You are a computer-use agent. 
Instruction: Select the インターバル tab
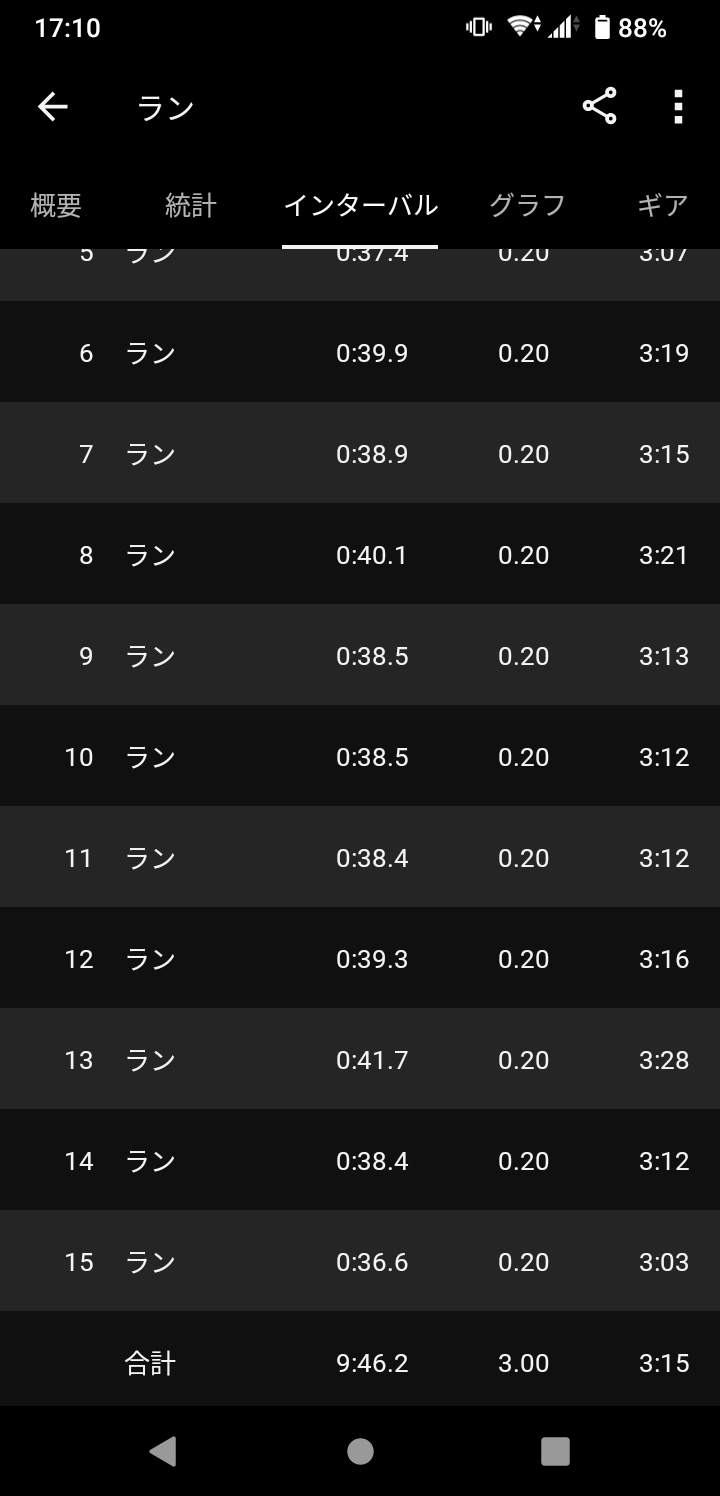[360, 206]
